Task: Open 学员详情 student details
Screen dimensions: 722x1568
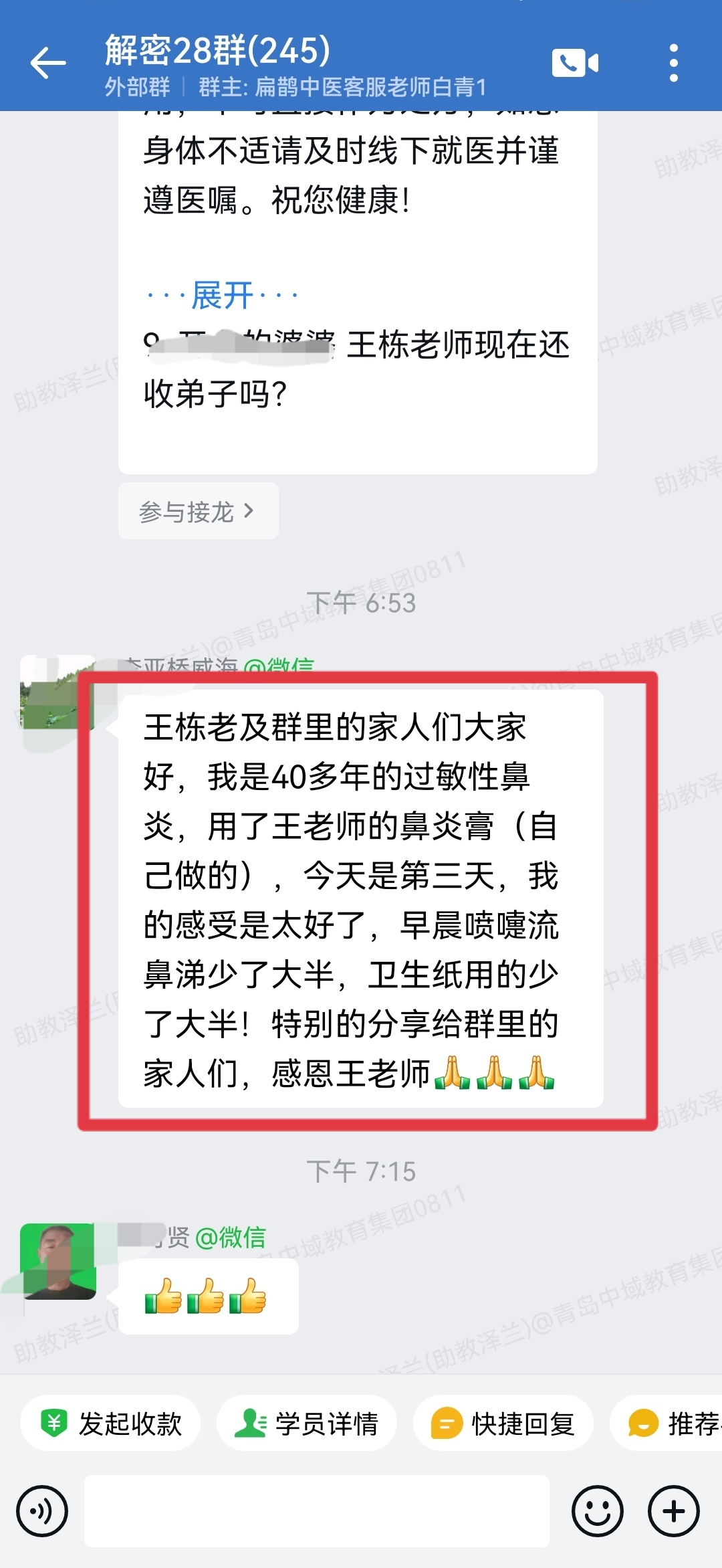Action: tap(307, 1424)
